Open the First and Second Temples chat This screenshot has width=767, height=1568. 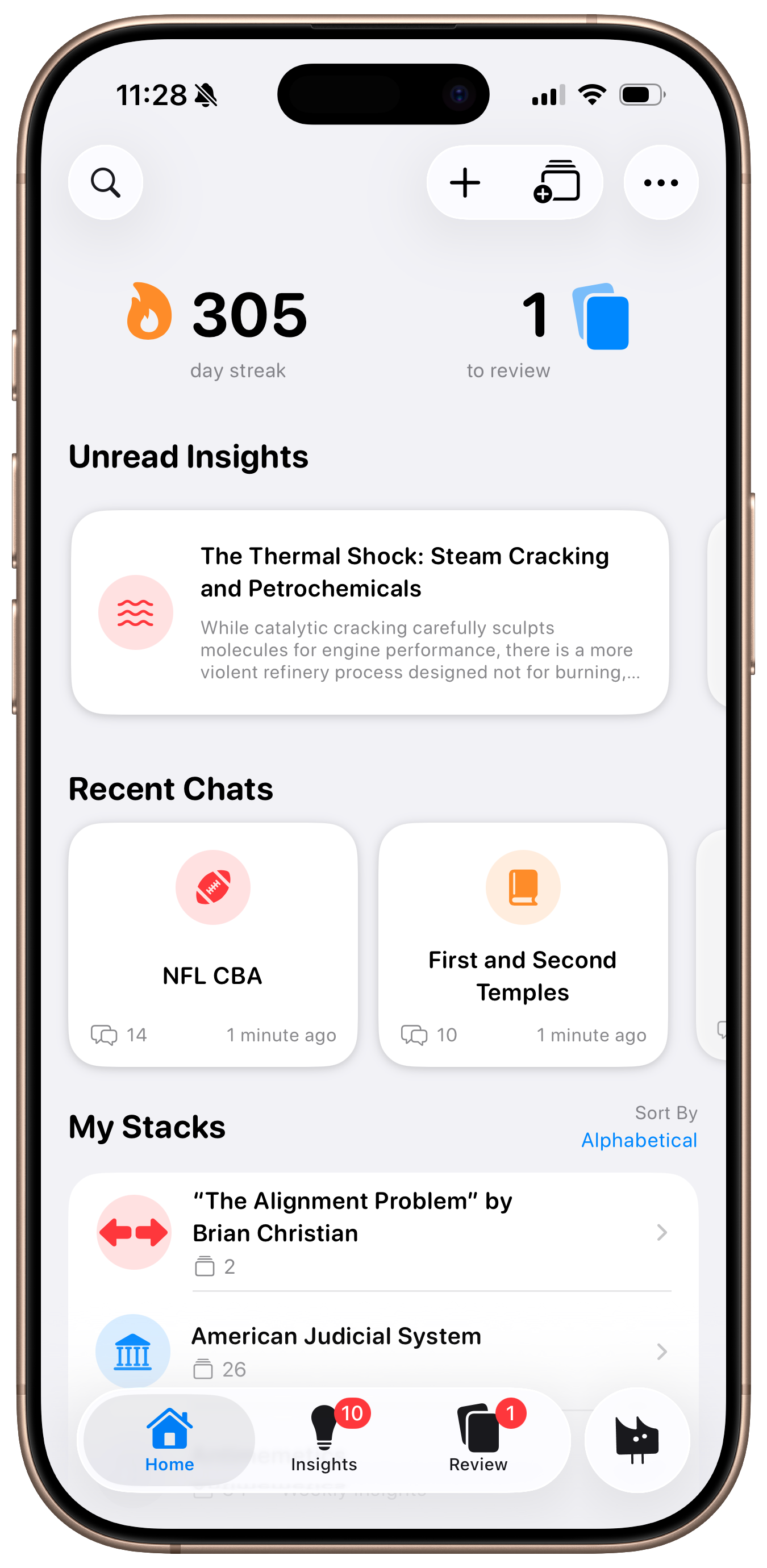tap(522, 944)
